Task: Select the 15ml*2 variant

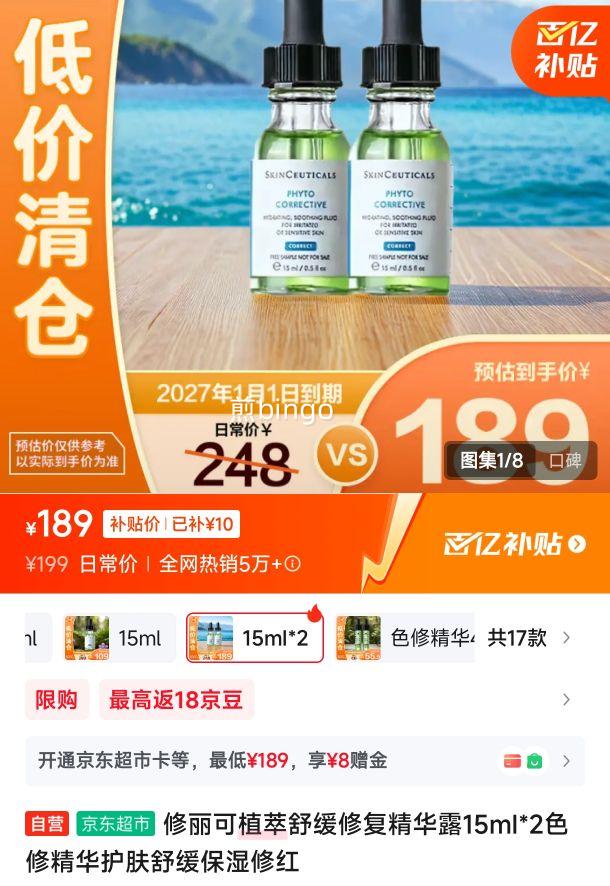Action: [255, 638]
